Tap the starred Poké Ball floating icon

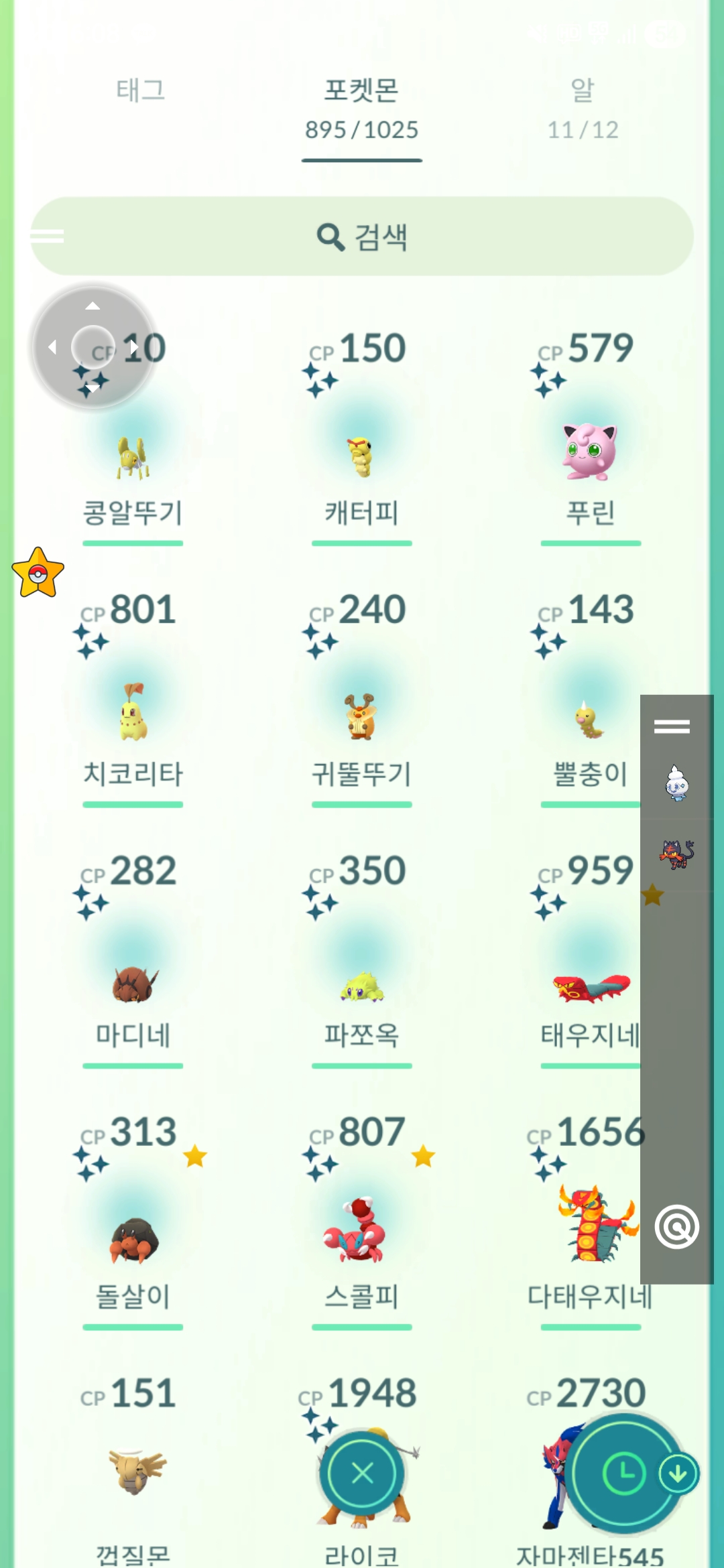click(x=38, y=573)
